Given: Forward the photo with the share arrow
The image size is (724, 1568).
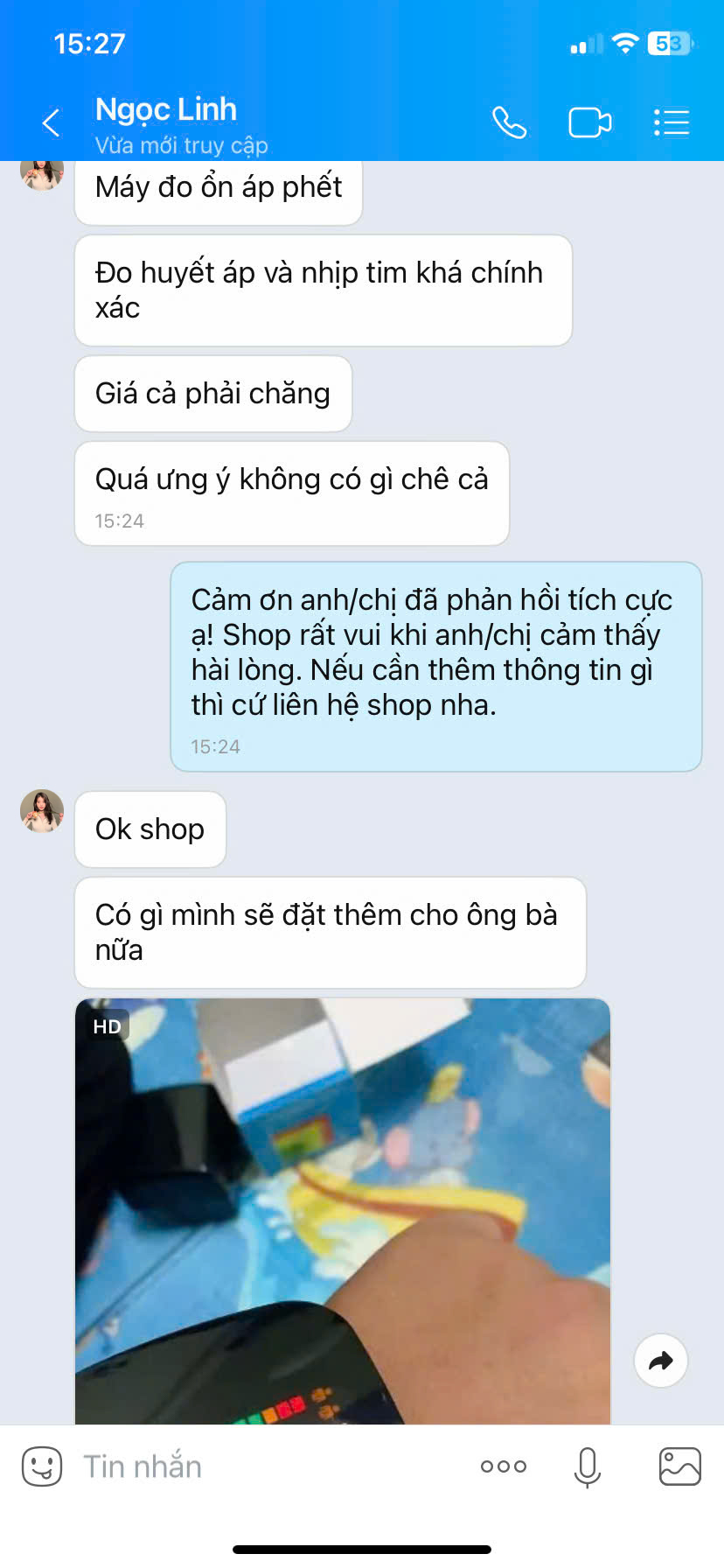Looking at the screenshot, I should click(661, 1360).
